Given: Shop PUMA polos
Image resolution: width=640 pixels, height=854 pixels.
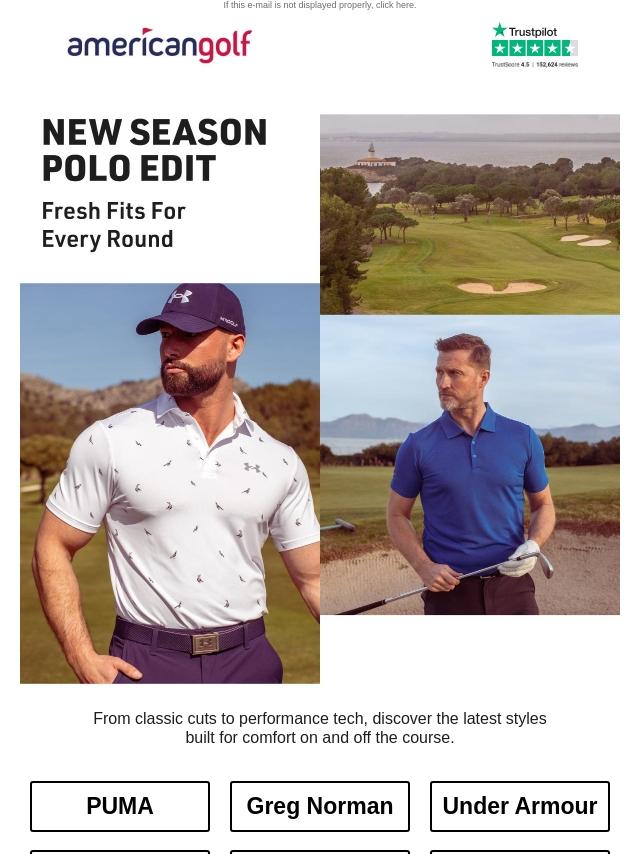Looking at the screenshot, I should [120, 806].
